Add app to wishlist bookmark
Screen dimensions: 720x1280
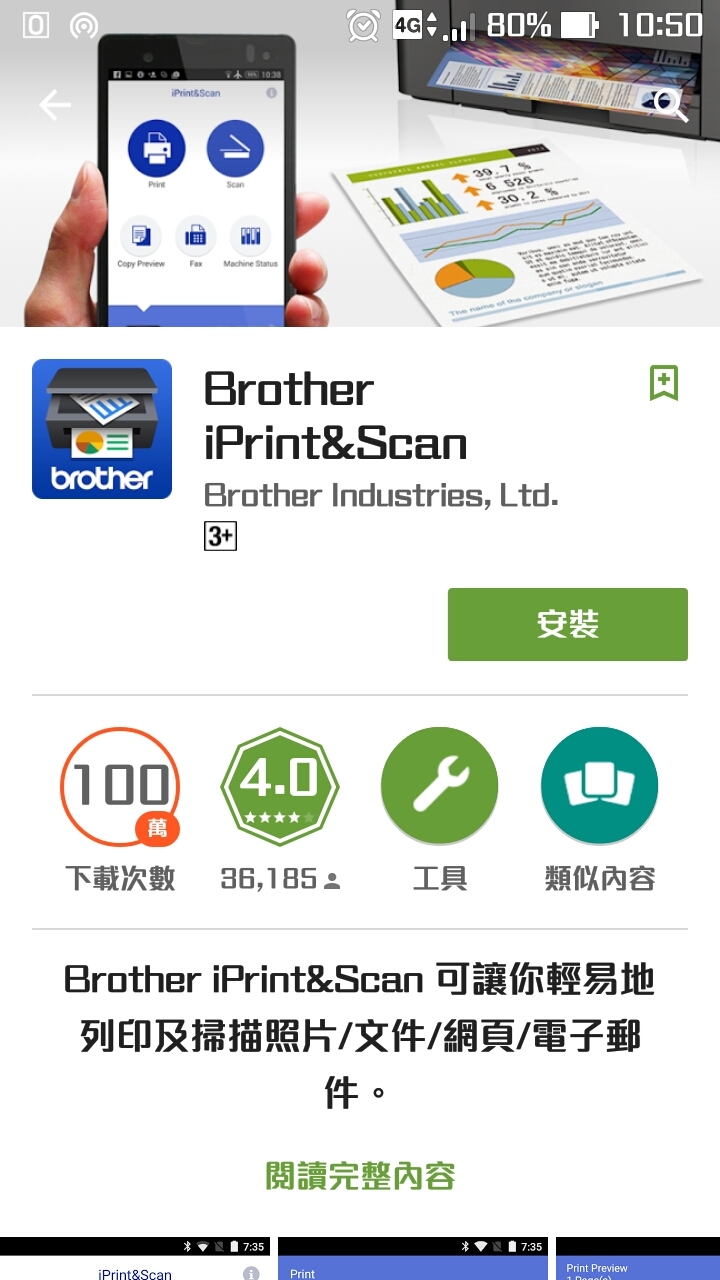664,383
